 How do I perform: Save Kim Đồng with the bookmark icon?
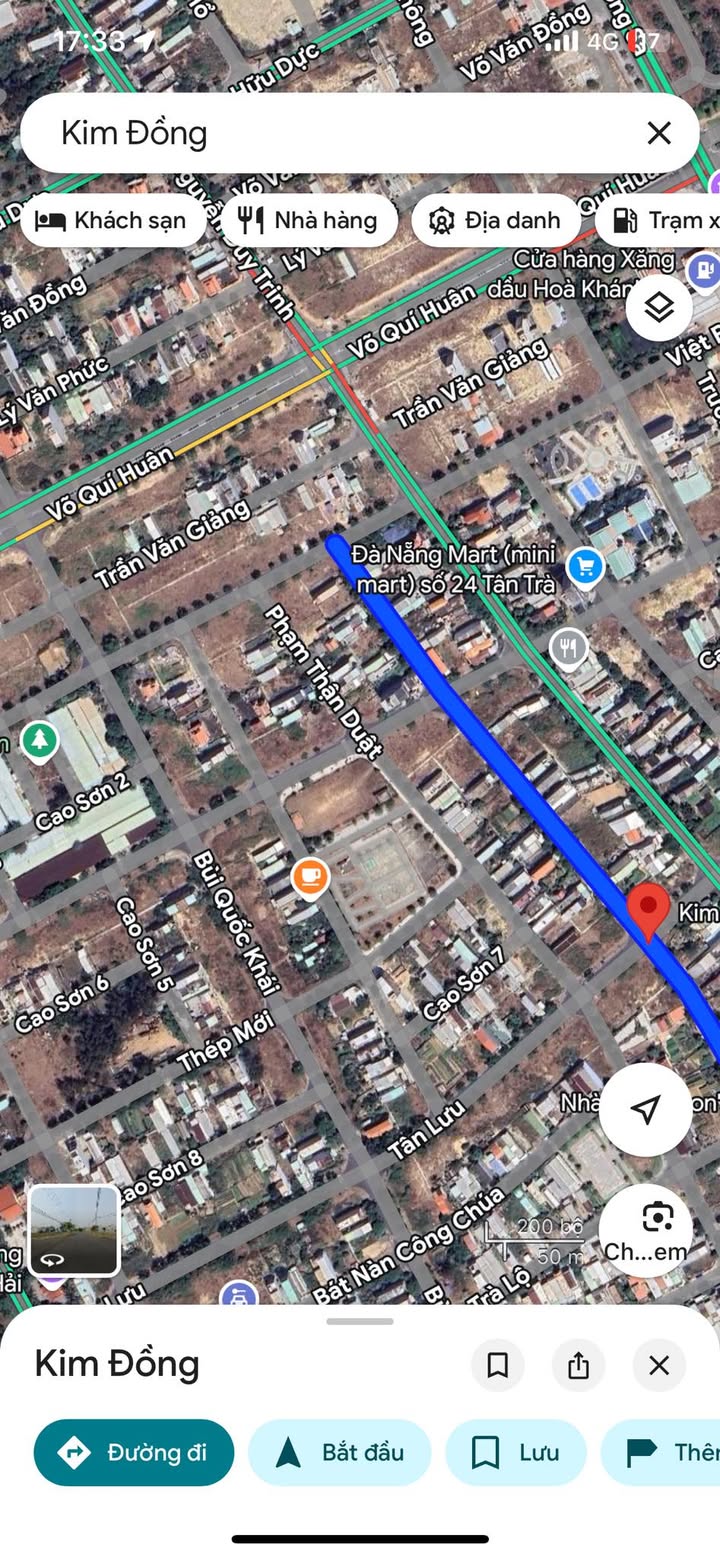click(x=497, y=1365)
